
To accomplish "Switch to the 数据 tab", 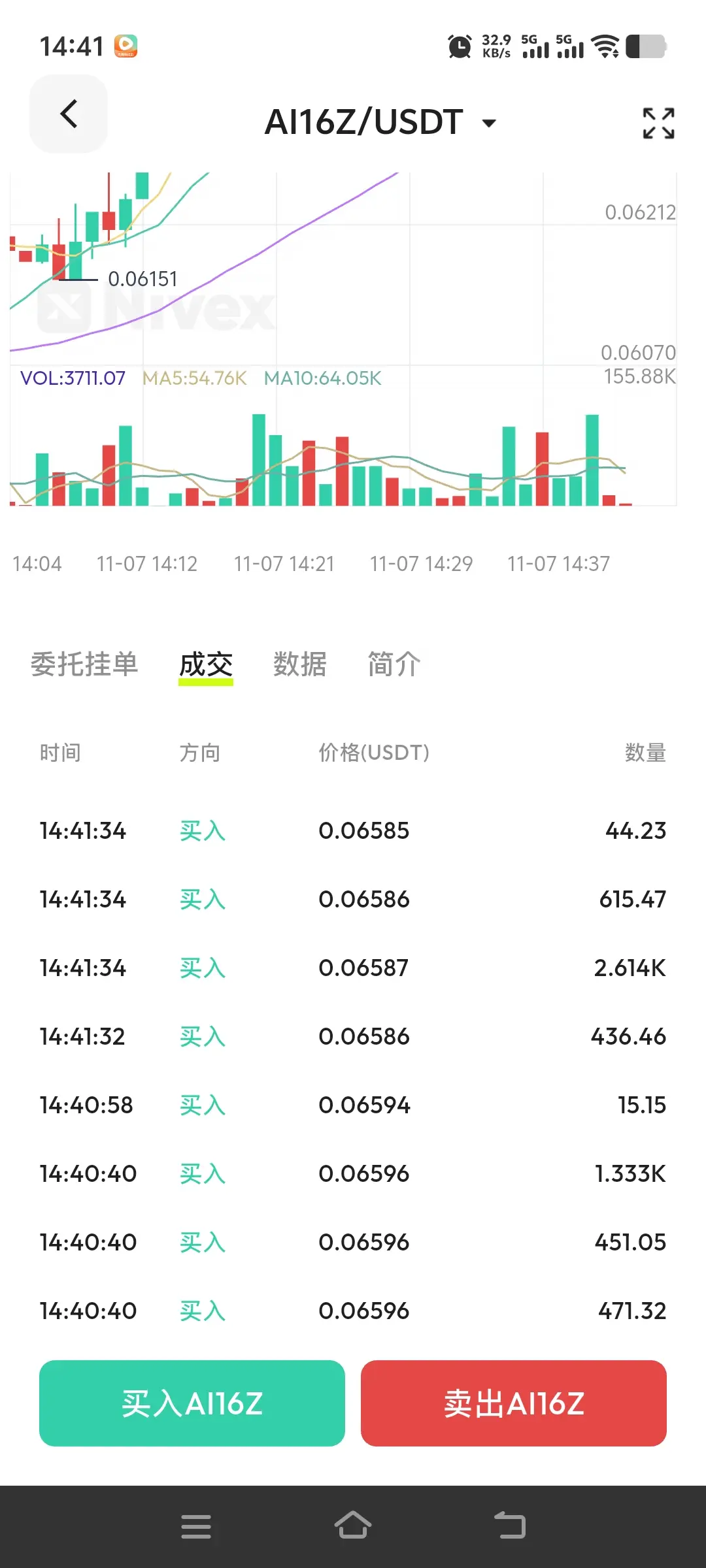I will (300, 664).
